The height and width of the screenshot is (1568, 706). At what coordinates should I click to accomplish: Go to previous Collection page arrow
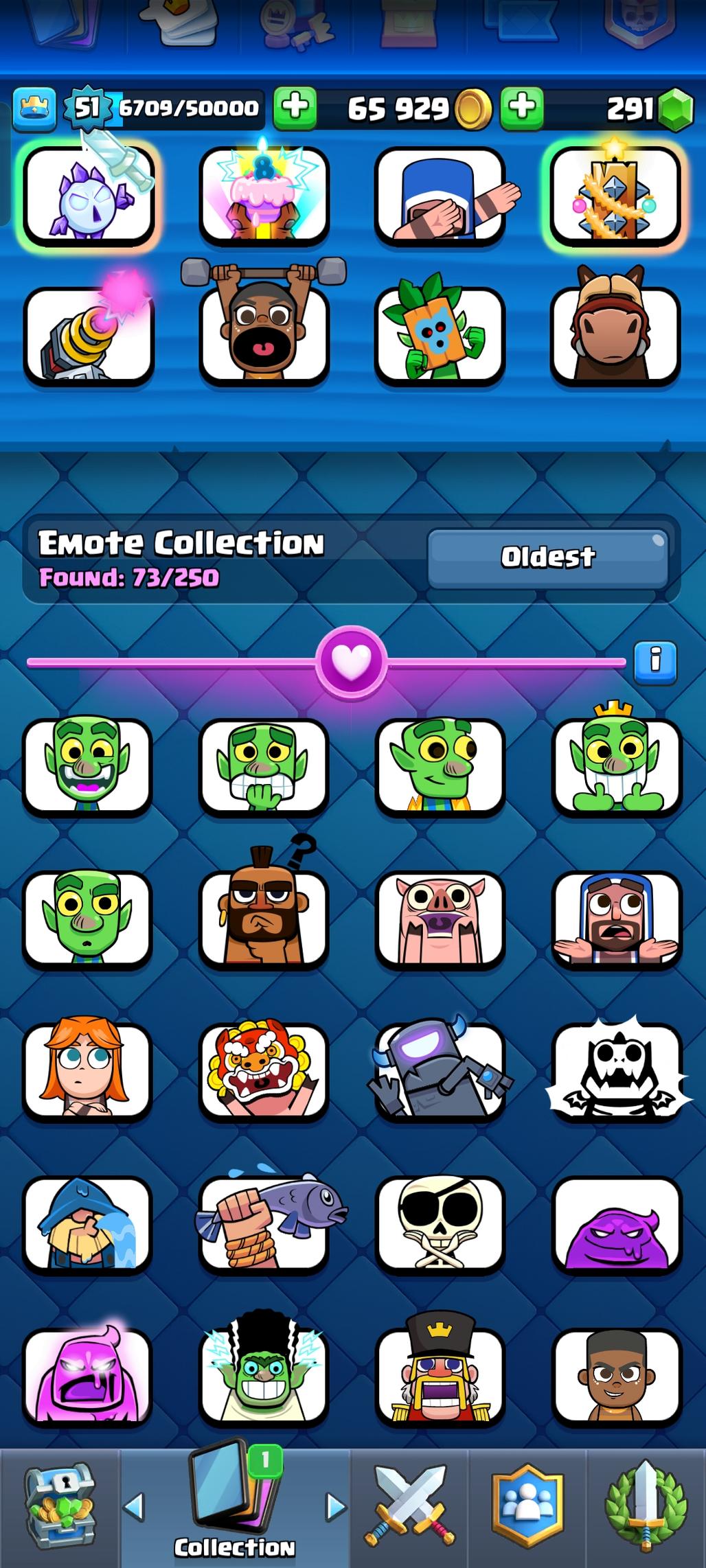(x=134, y=1507)
